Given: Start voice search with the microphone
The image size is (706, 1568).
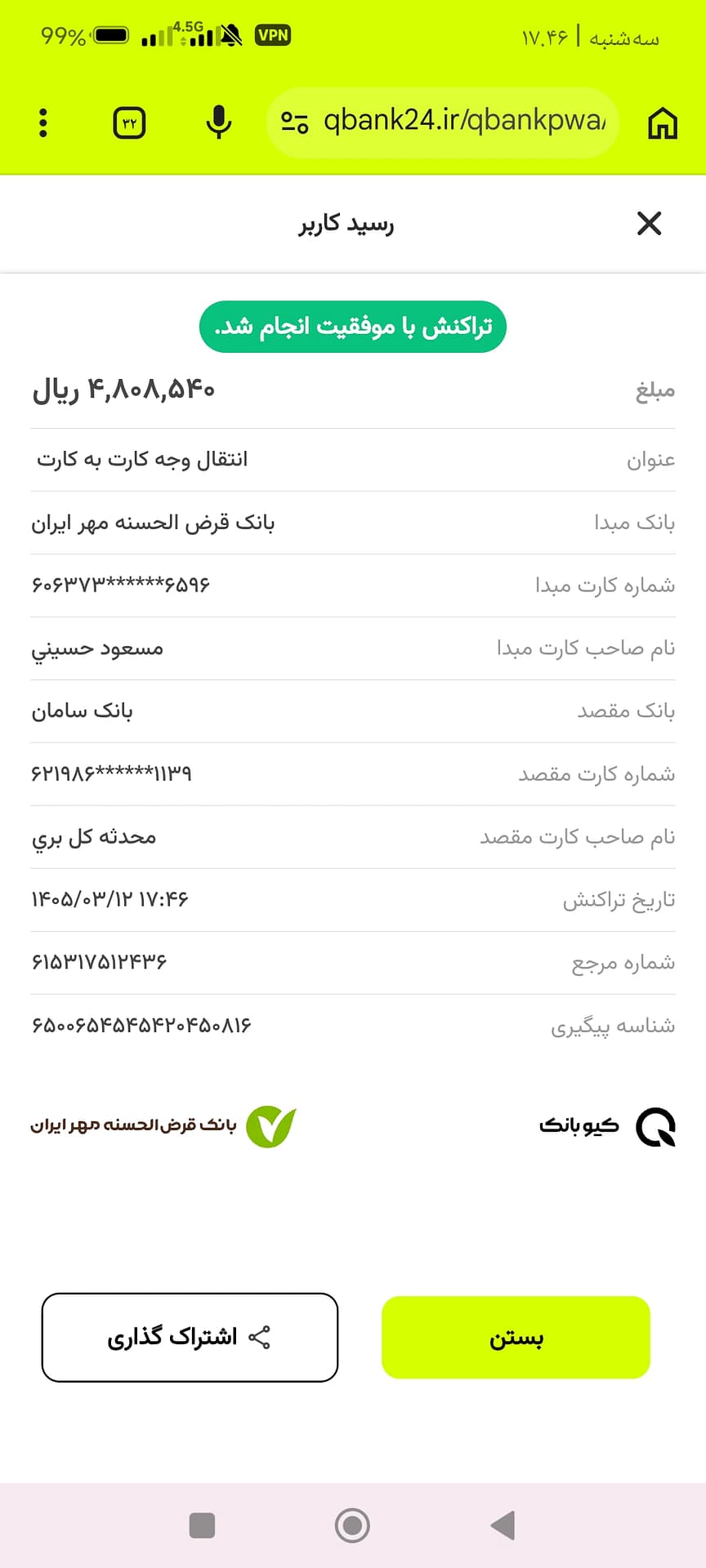Looking at the screenshot, I should (218, 122).
